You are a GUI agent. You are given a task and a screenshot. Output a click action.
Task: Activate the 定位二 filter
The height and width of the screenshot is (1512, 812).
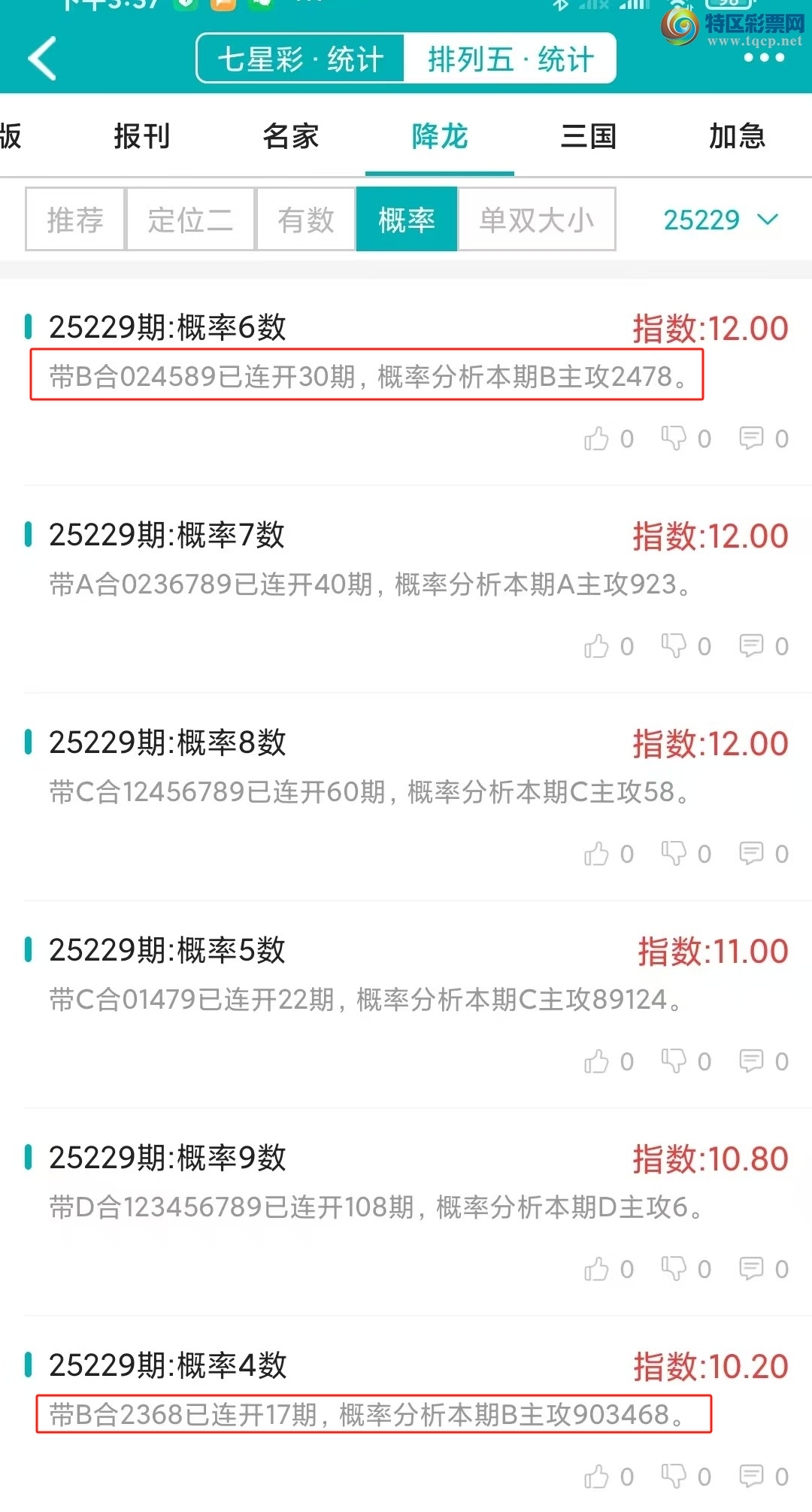[x=190, y=220]
